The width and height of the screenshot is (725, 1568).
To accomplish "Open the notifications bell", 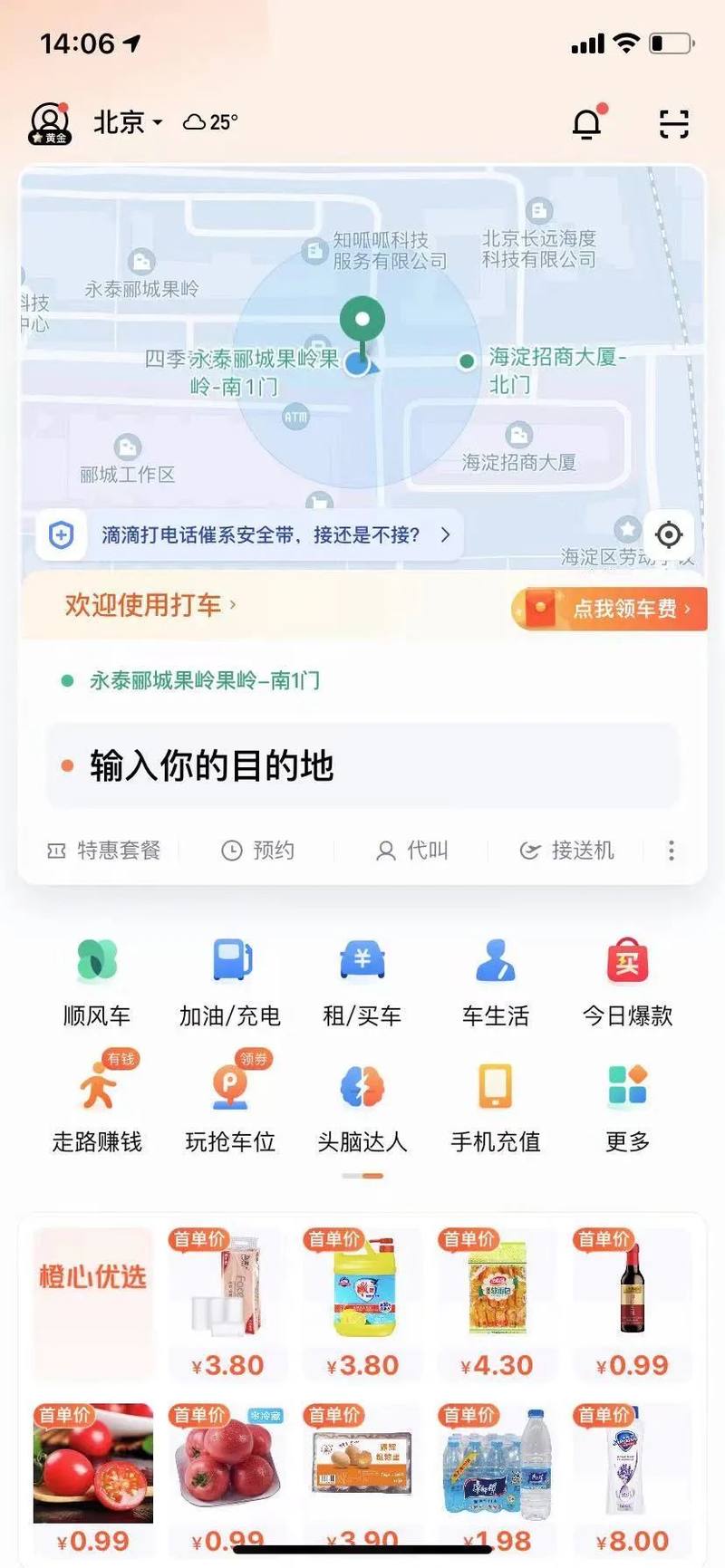I will (587, 123).
